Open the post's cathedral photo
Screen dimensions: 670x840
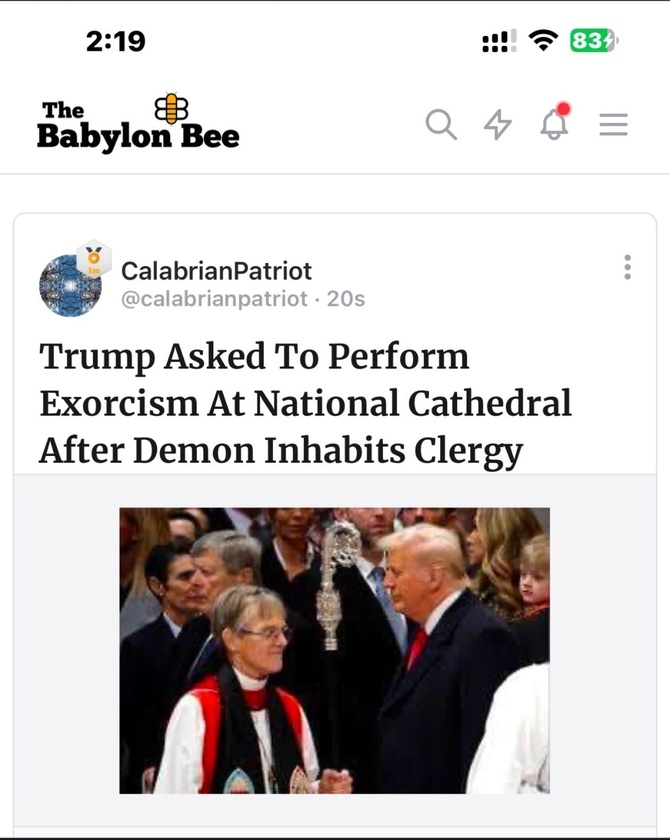coord(334,650)
